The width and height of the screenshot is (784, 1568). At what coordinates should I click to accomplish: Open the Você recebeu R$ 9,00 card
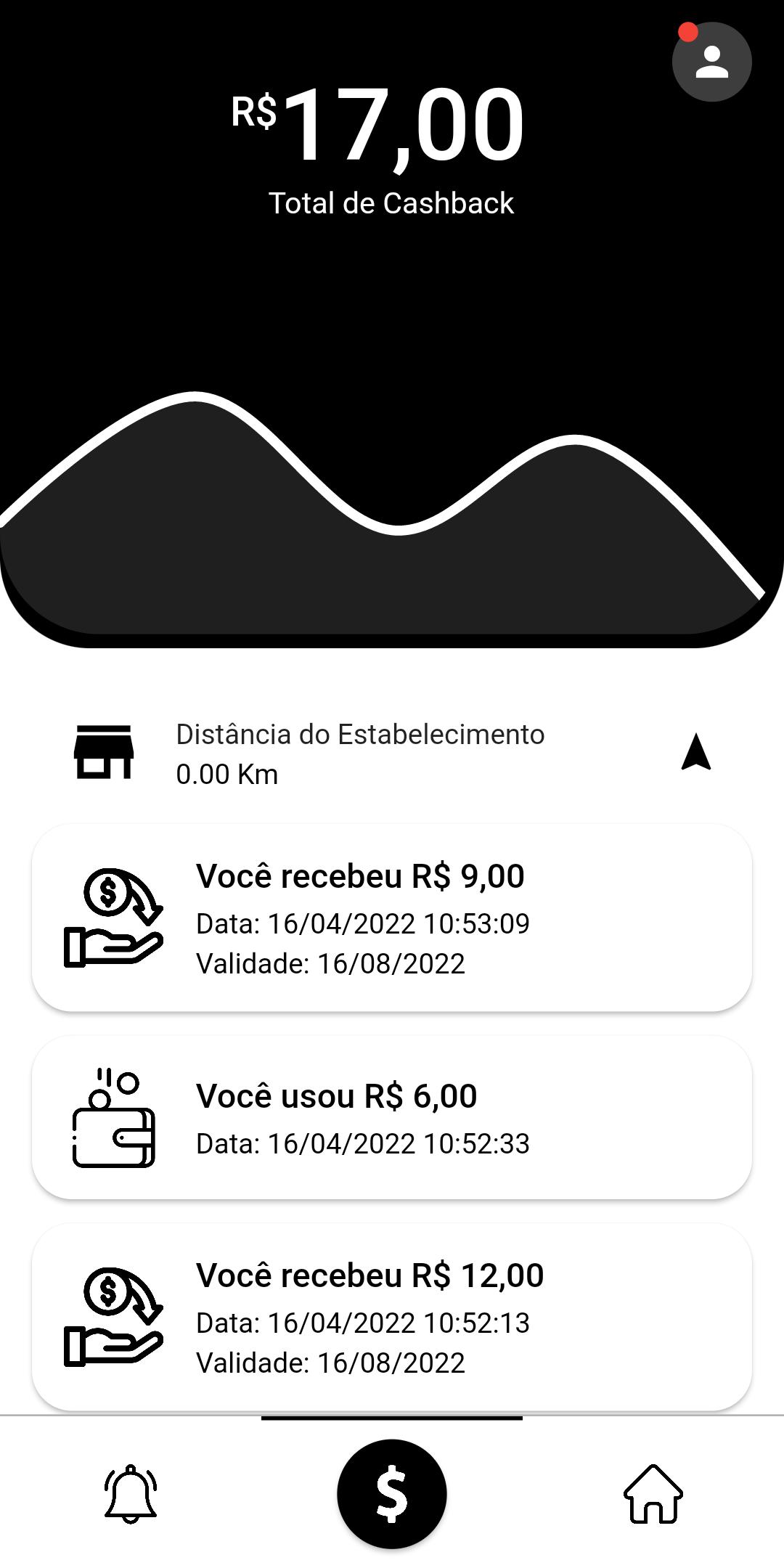392,918
